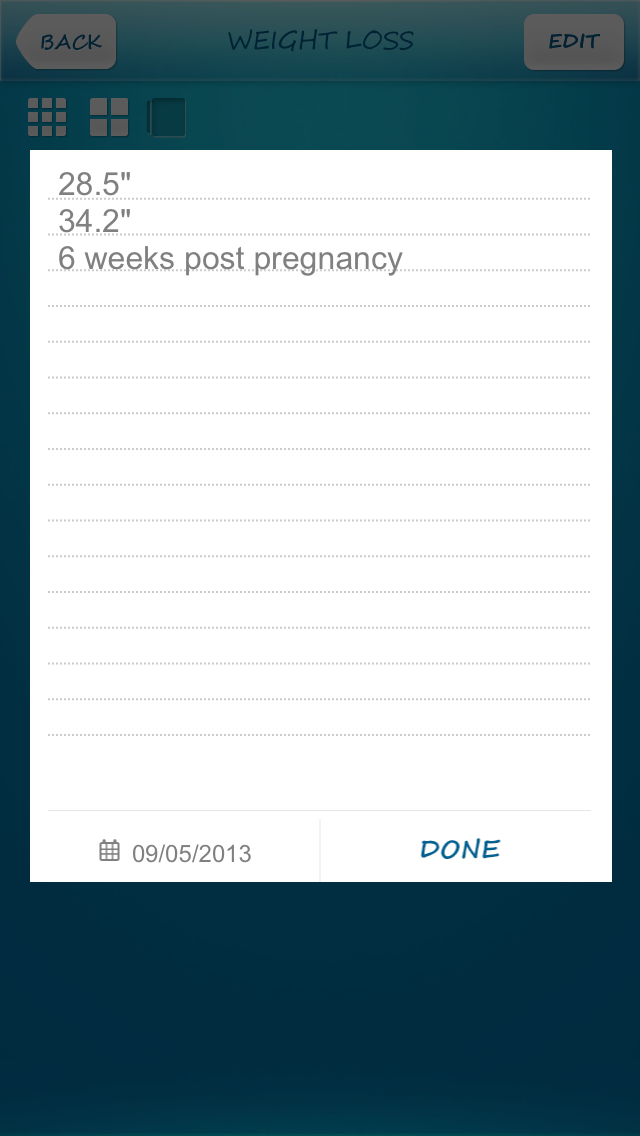Confirm the note with Done
The image size is (640, 1136).
point(460,850)
